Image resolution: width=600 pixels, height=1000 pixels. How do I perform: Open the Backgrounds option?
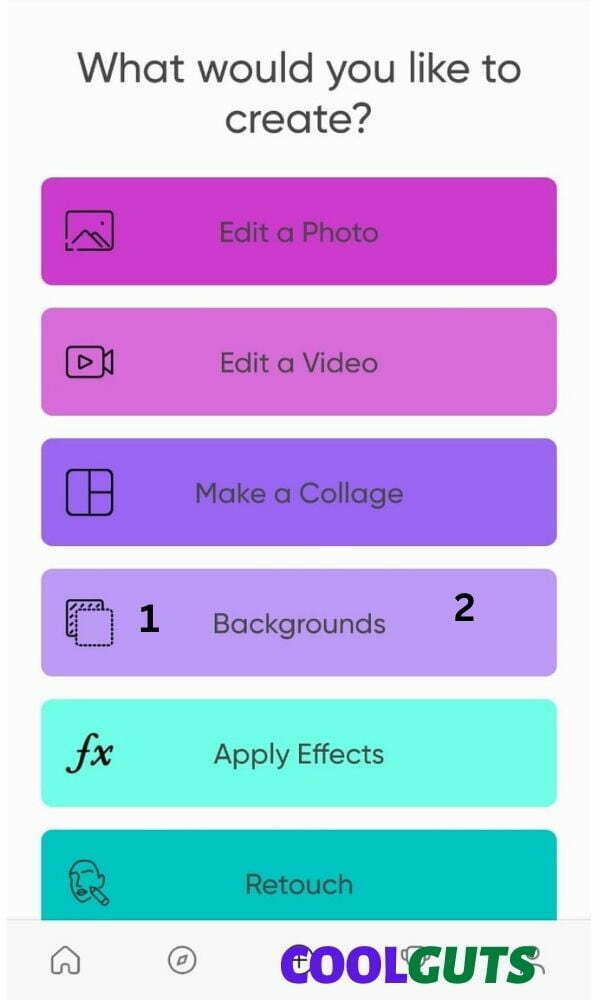coord(299,622)
